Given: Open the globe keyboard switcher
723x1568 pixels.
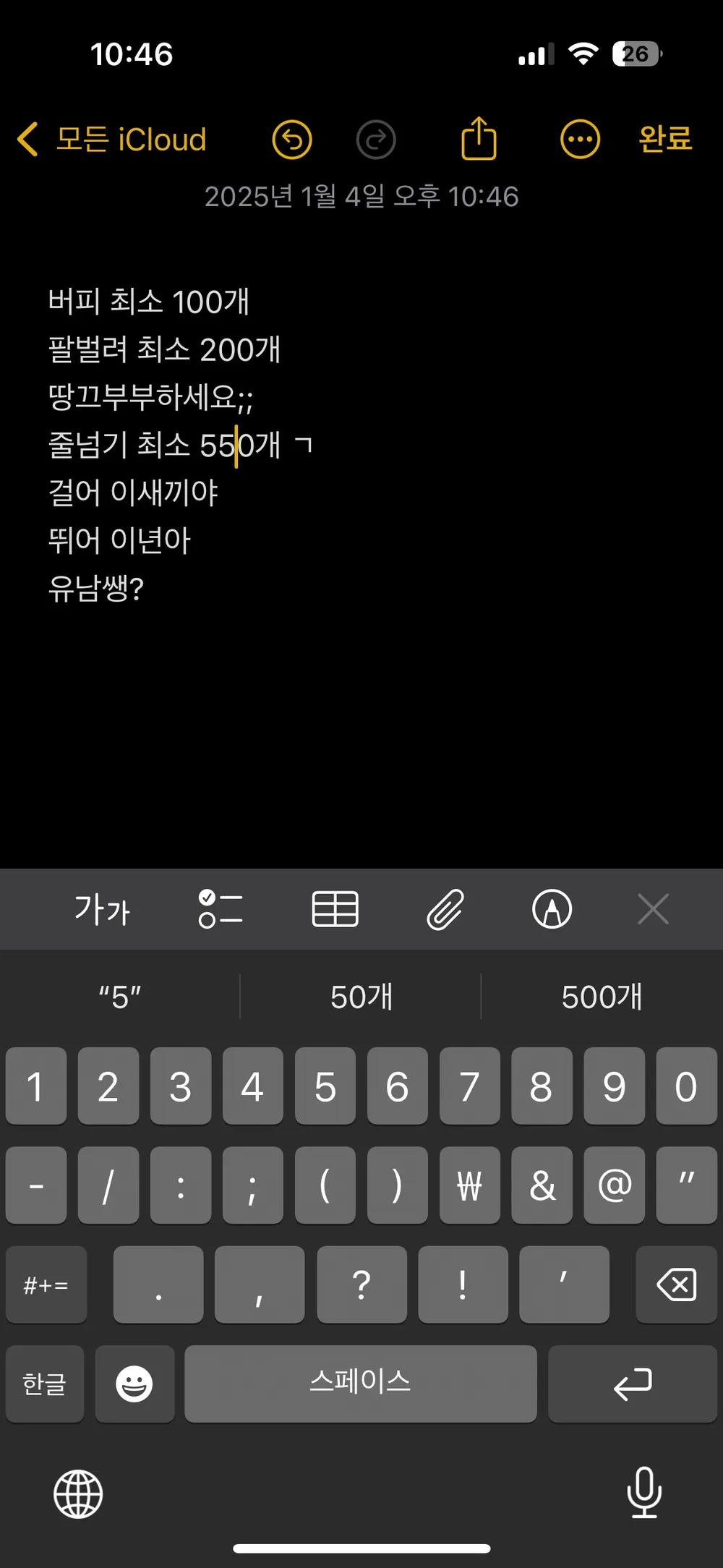Looking at the screenshot, I should coord(78,1494).
